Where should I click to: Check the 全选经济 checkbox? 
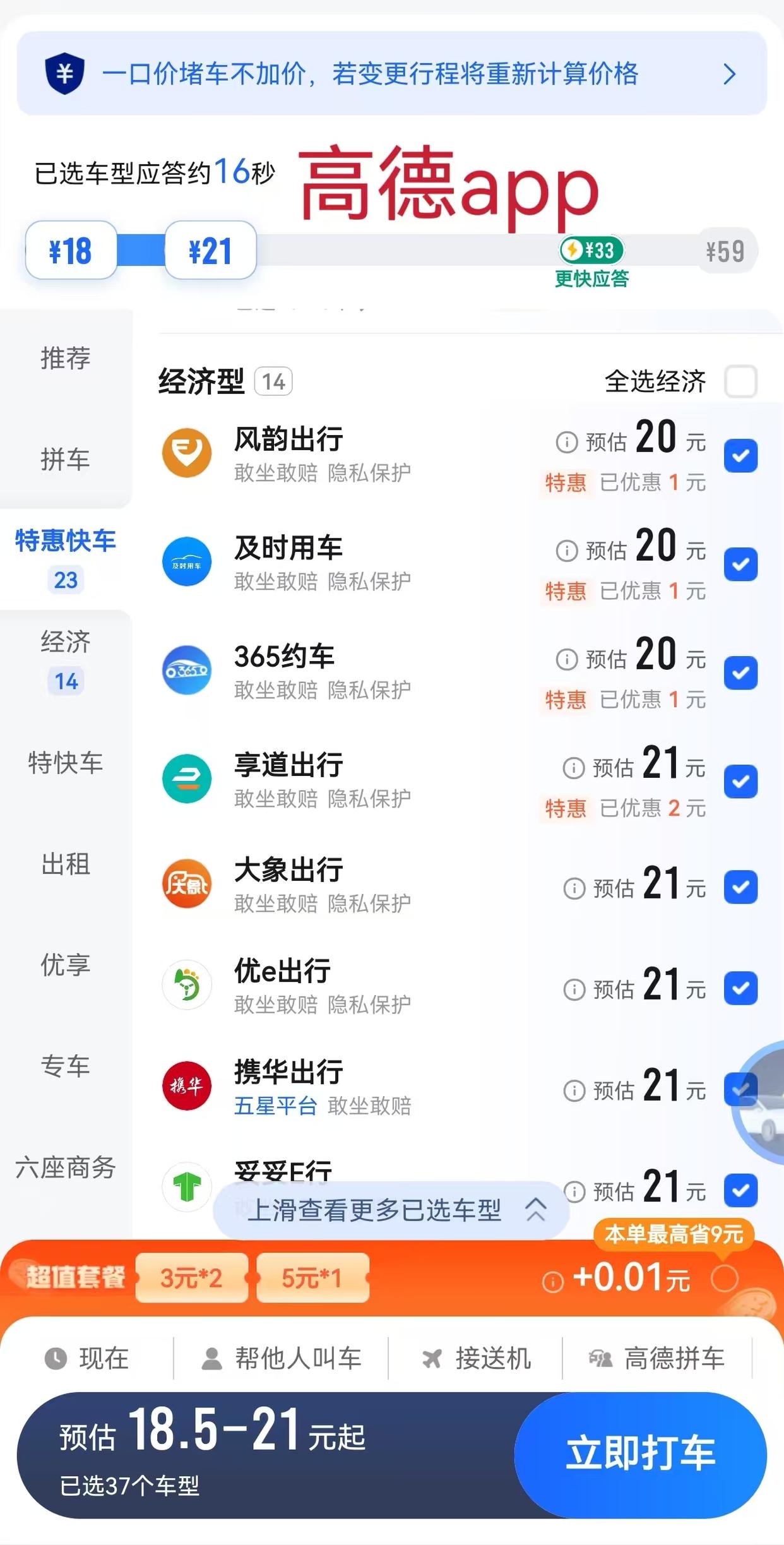(x=741, y=381)
